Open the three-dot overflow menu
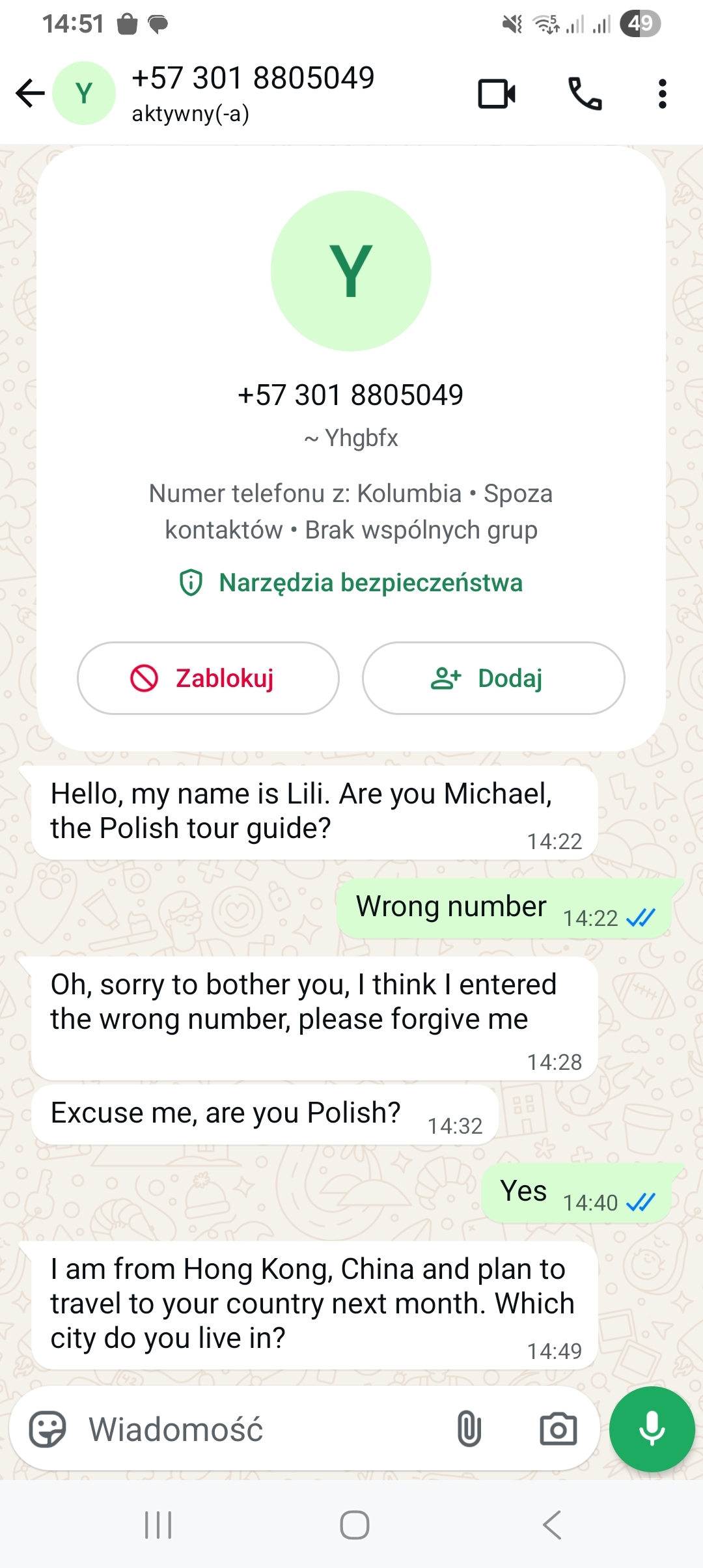This screenshot has width=703, height=1568. click(662, 94)
